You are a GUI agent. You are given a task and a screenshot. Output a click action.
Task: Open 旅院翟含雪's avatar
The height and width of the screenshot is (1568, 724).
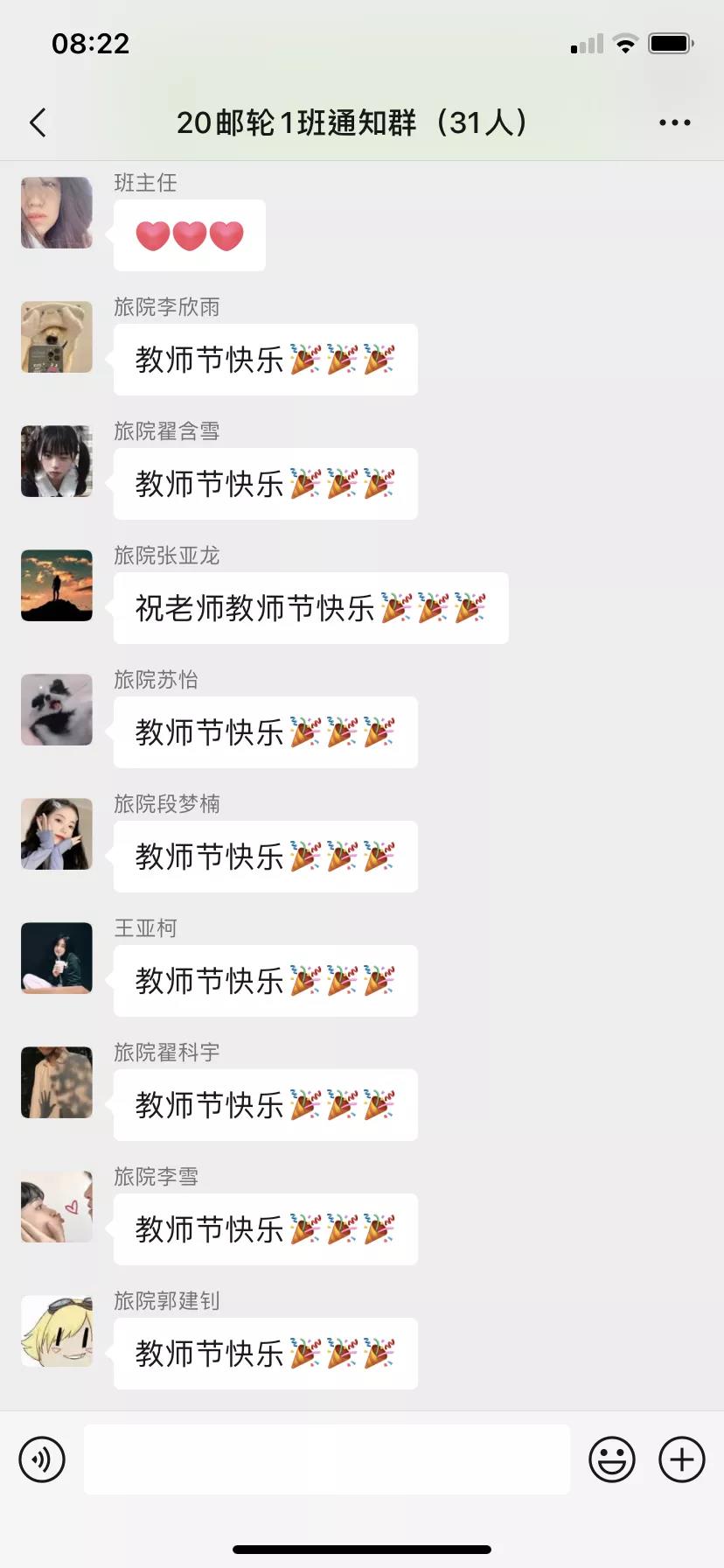[57, 461]
